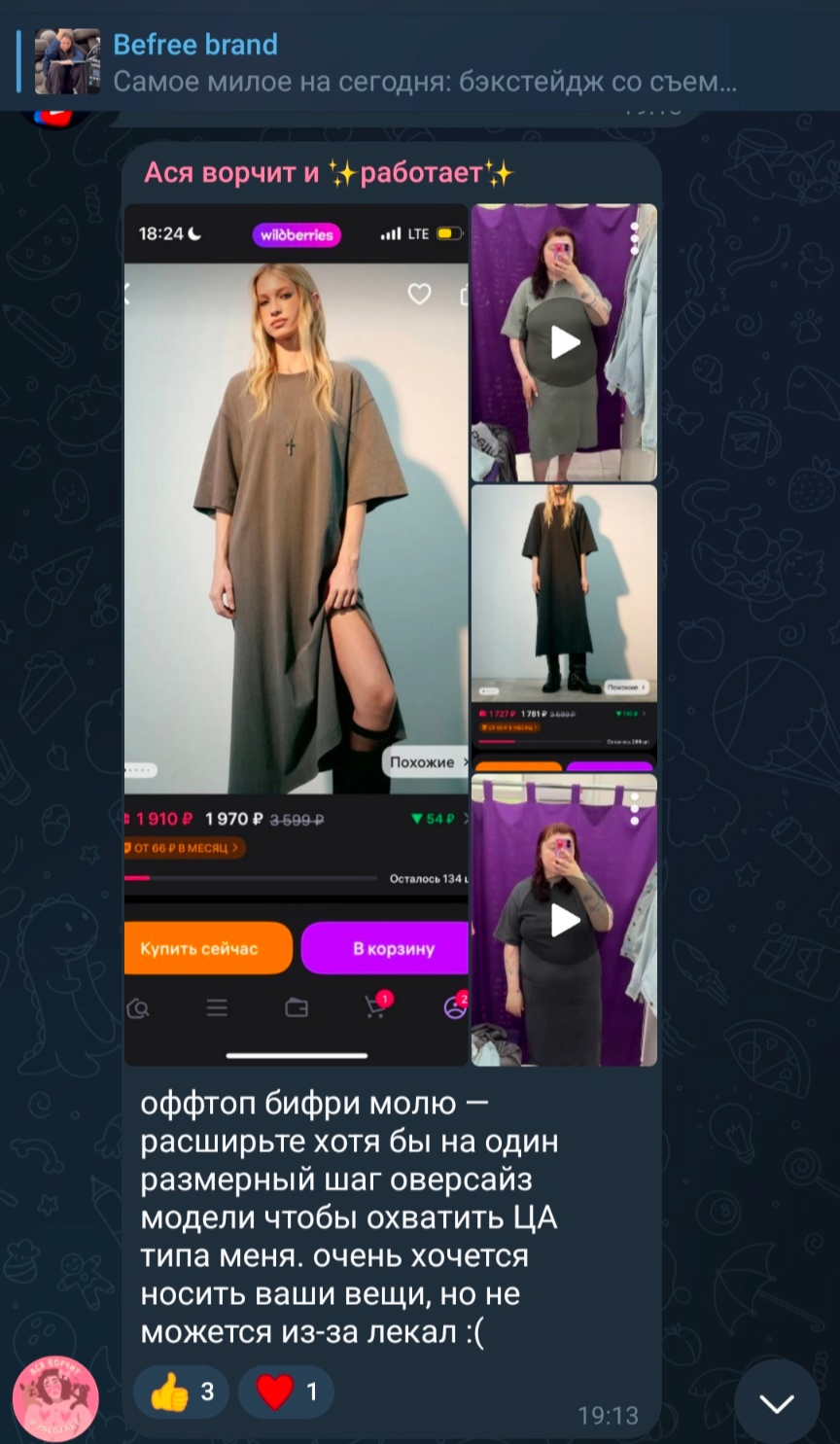Add a thumbs-up reaction to the post
Viewport: 840px width, 1444px height.
coord(181,1392)
